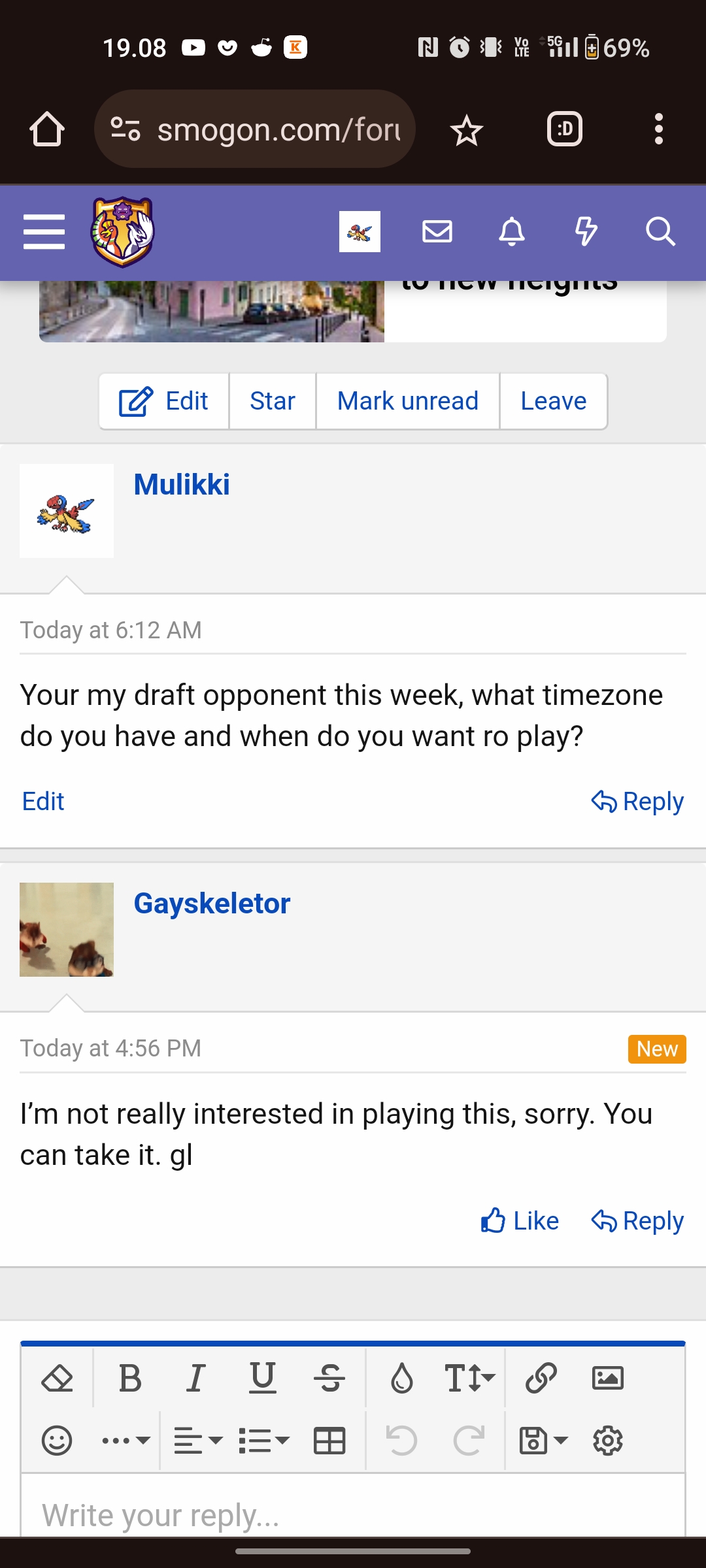Star this conversation
The image size is (706, 1568).
tap(273, 401)
